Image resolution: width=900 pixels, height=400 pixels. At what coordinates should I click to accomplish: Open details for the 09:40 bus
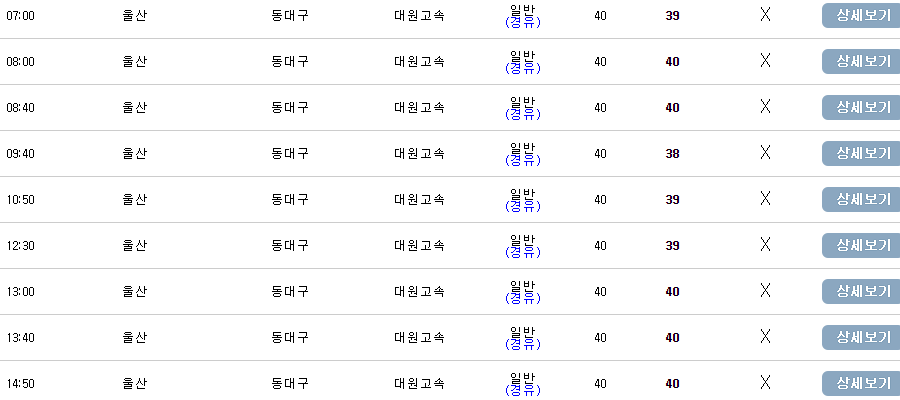861,153
